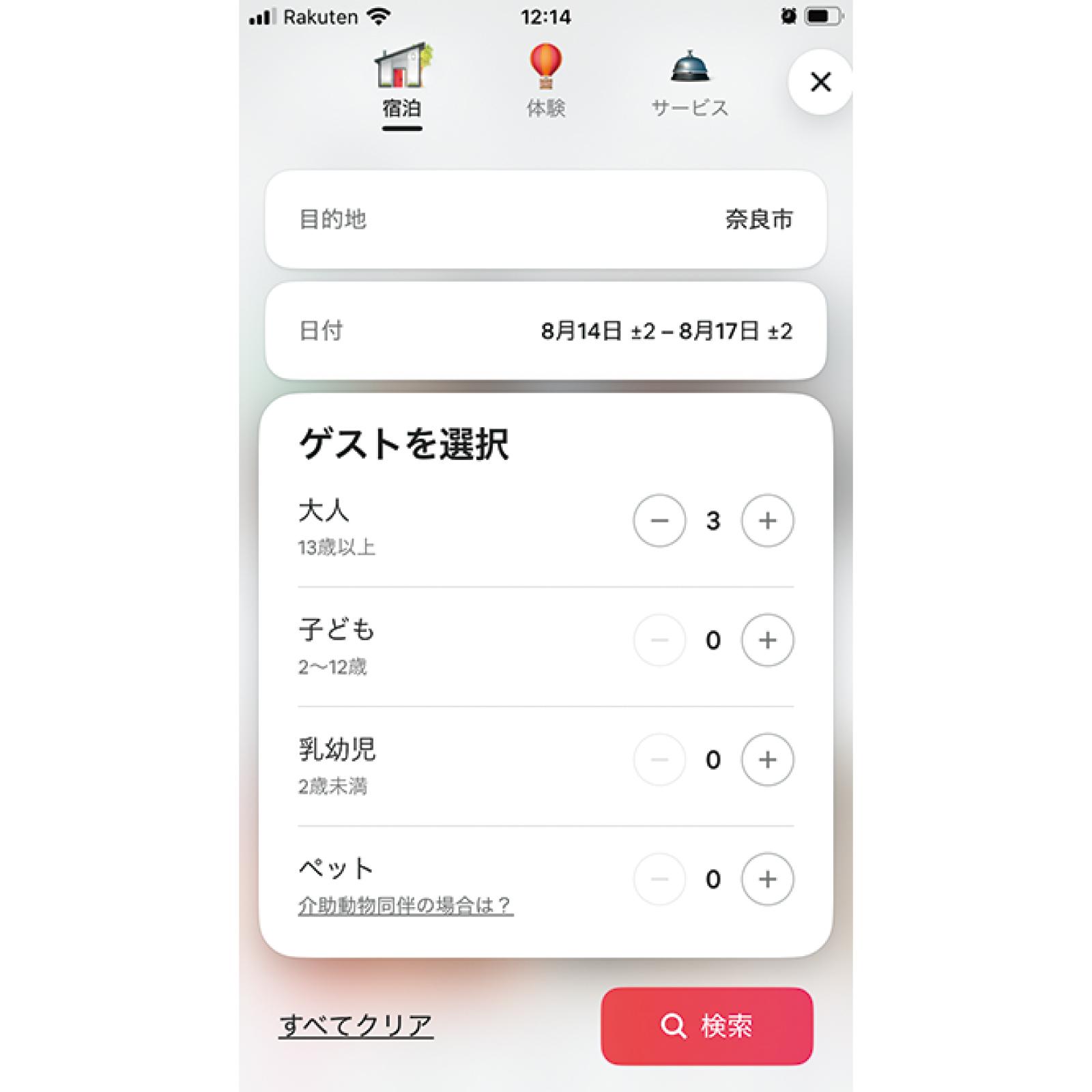Start the search with 検索 button
Viewport: 1092px width, 1092px height.
pos(706,1026)
